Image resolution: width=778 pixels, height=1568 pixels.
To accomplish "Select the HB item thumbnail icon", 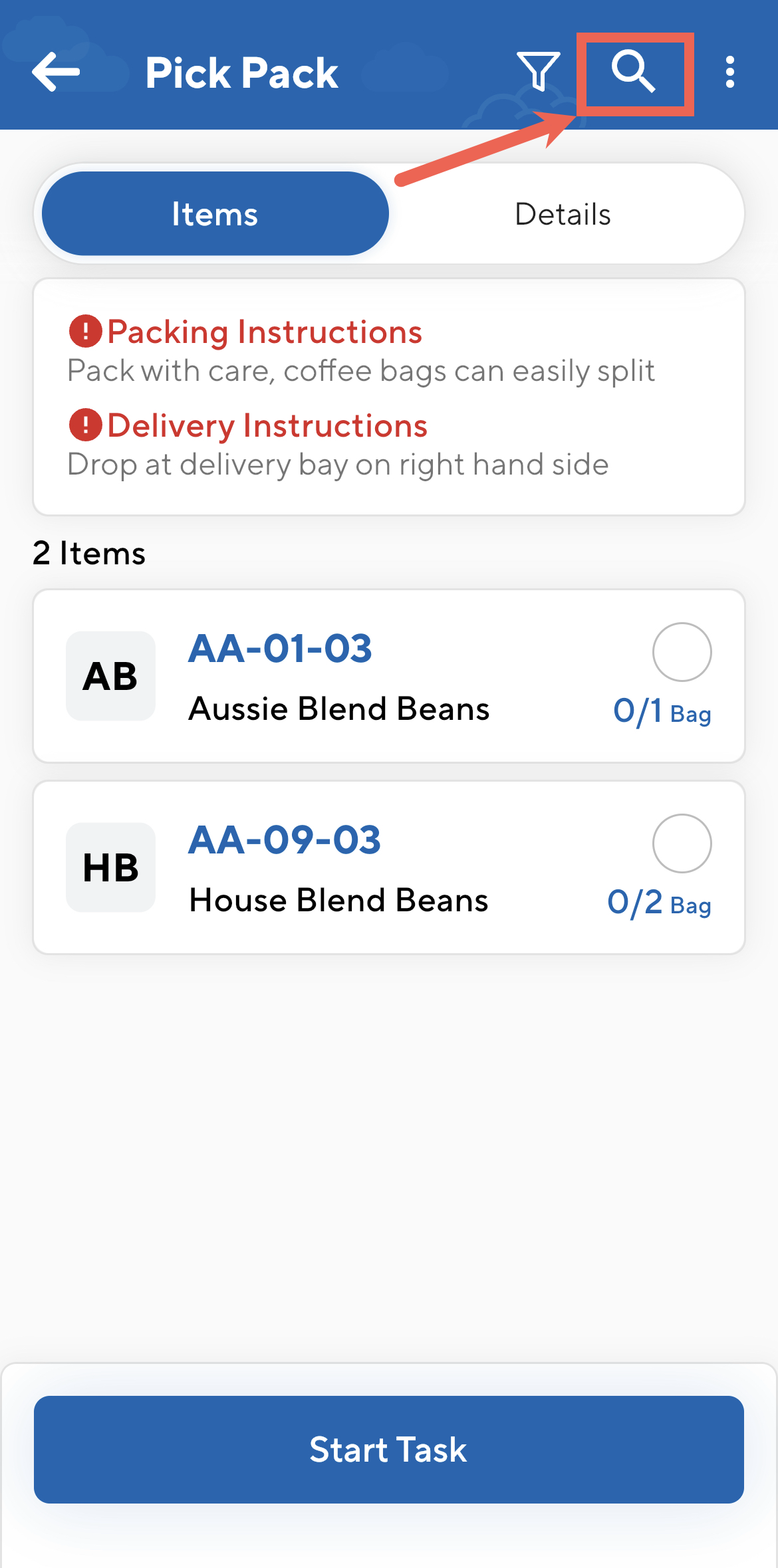I will (110, 867).
